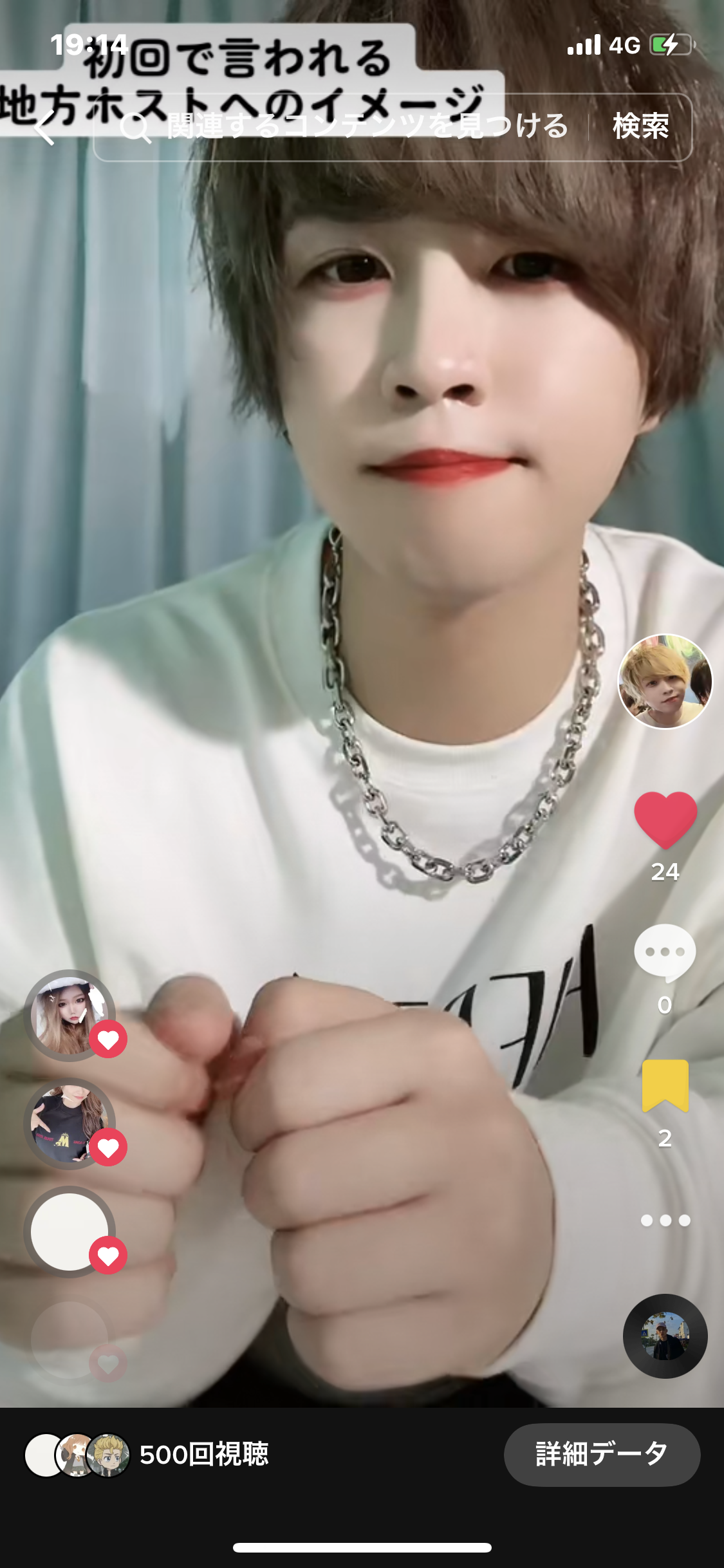Toggle the yellow bookmark icon
This screenshot has width=724, height=1568.
665,1086
